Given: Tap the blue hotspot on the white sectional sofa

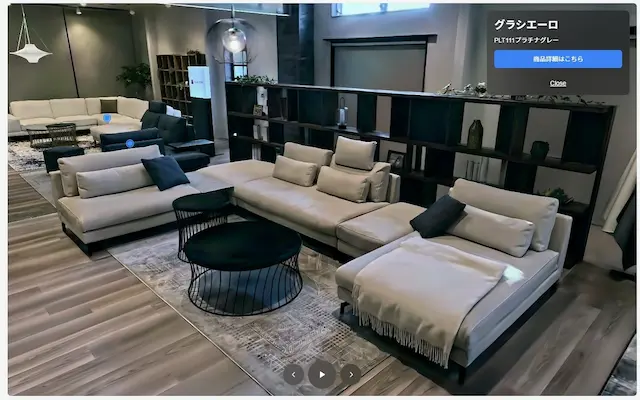Looking at the screenshot, I should [x=106, y=117].
